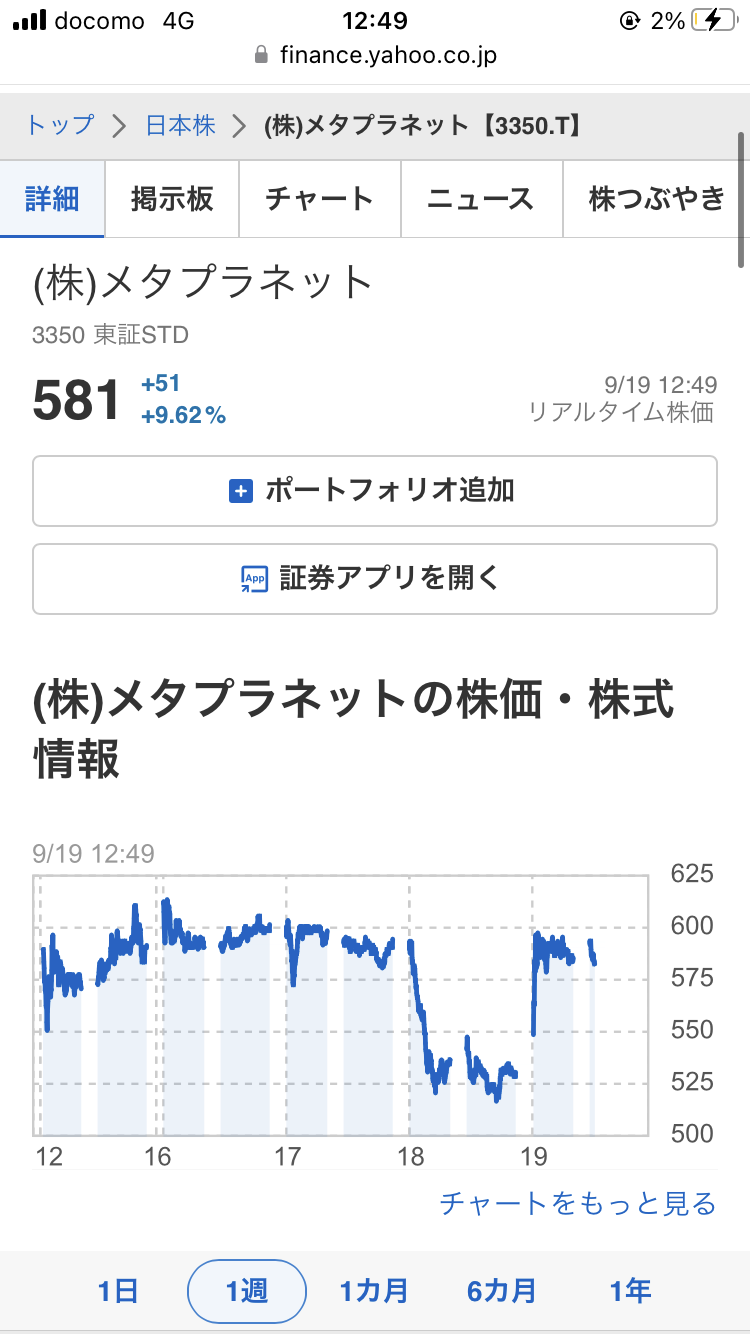Switch chart range to 6カ月

point(502,1292)
